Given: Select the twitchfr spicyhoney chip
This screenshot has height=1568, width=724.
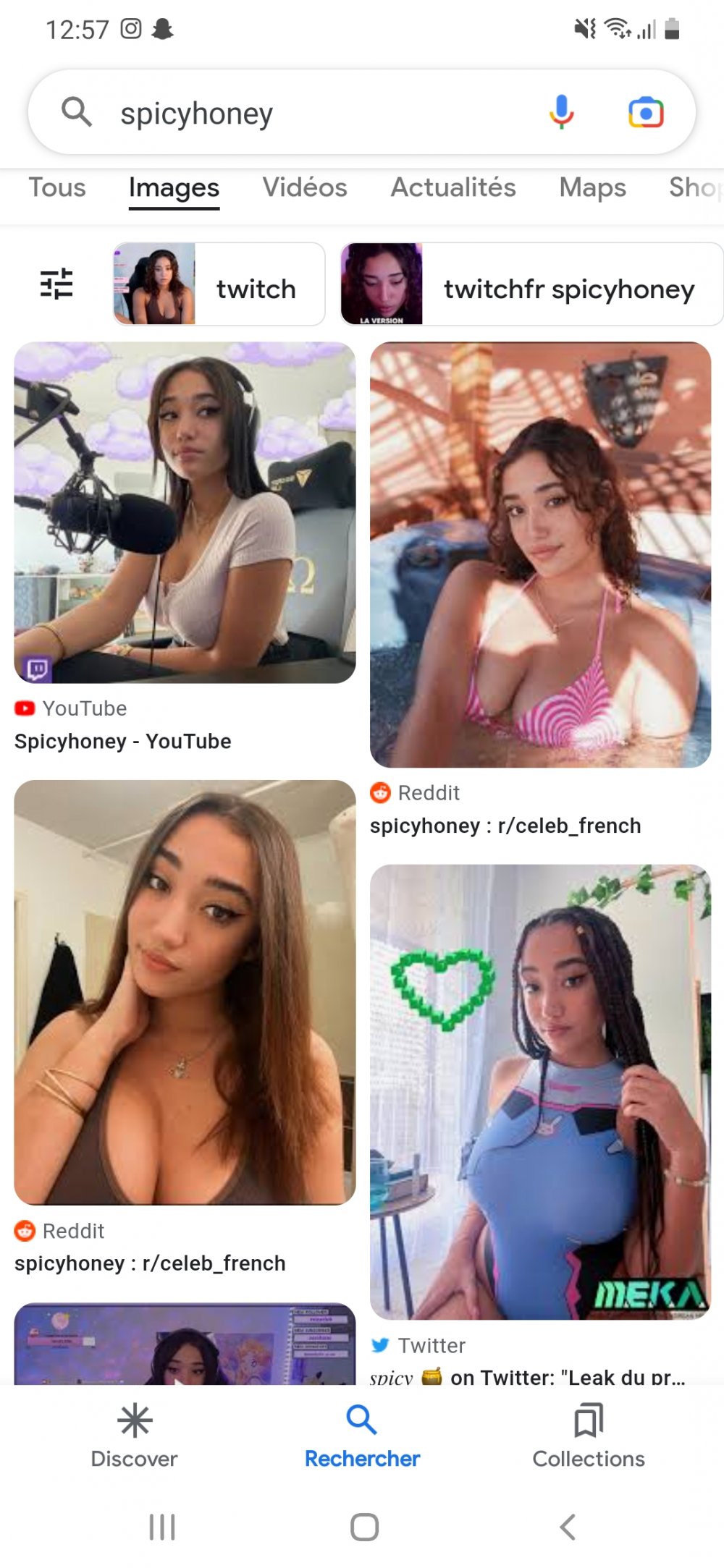Looking at the screenshot, I should (531, 284).
